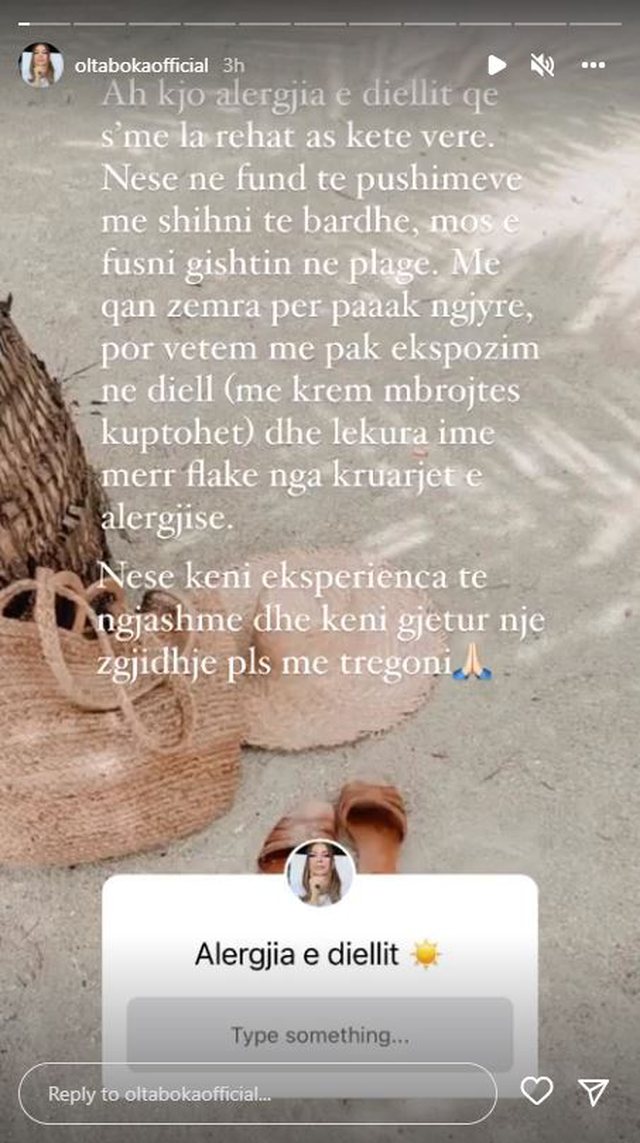The height and width of the screenshot is (1143, 640).
Task: Tap the oltabokaofficial username
Action: tap(142, 66)
